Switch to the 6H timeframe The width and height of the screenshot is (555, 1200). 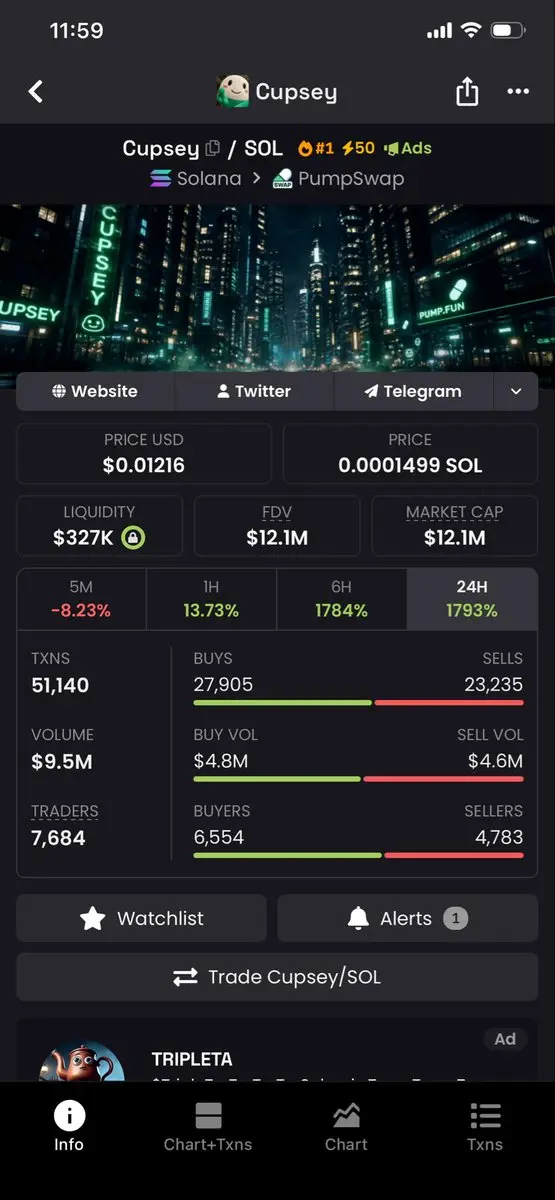pos(341,599)
